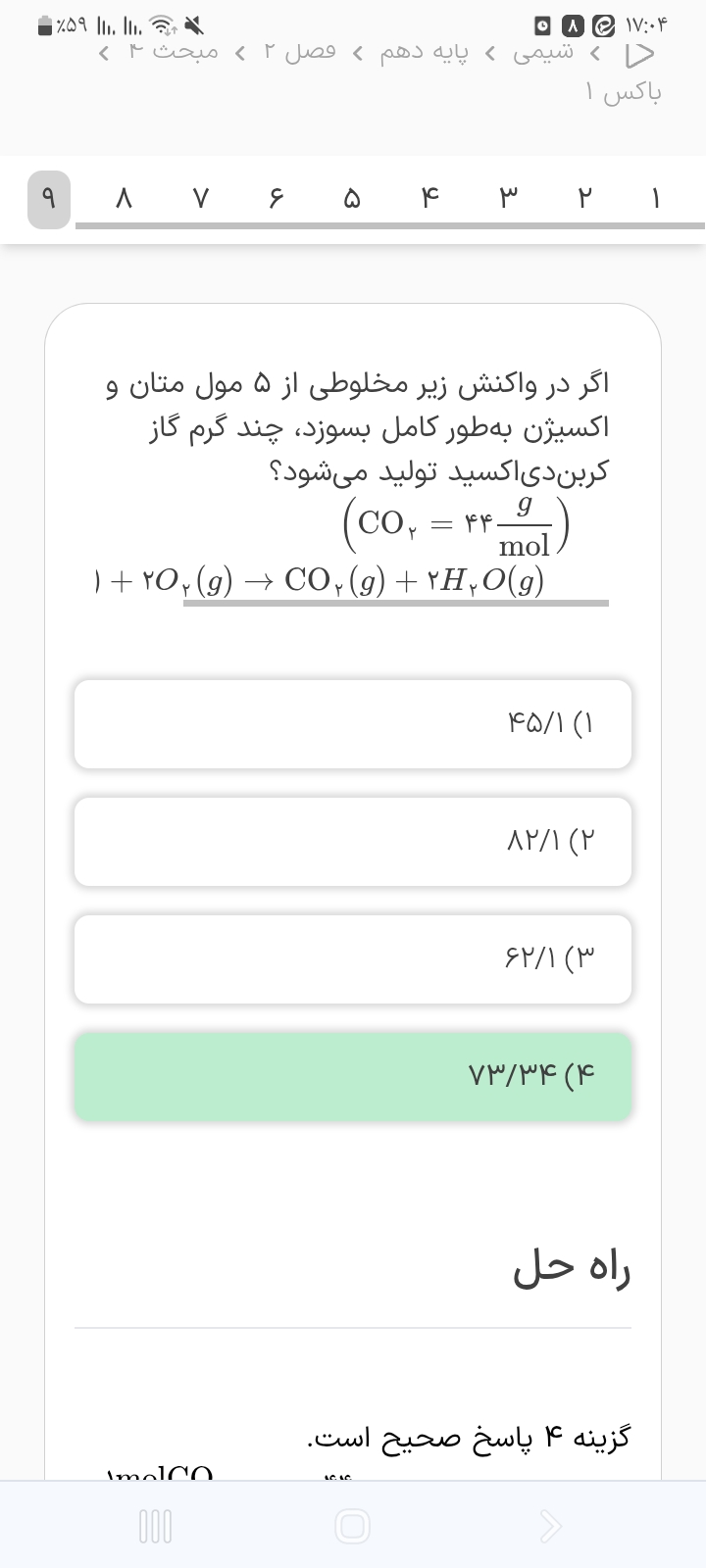Choose answer option ۱) ۴۵/۱
The image size is (706, 1568).
click(x=353, y=724)
